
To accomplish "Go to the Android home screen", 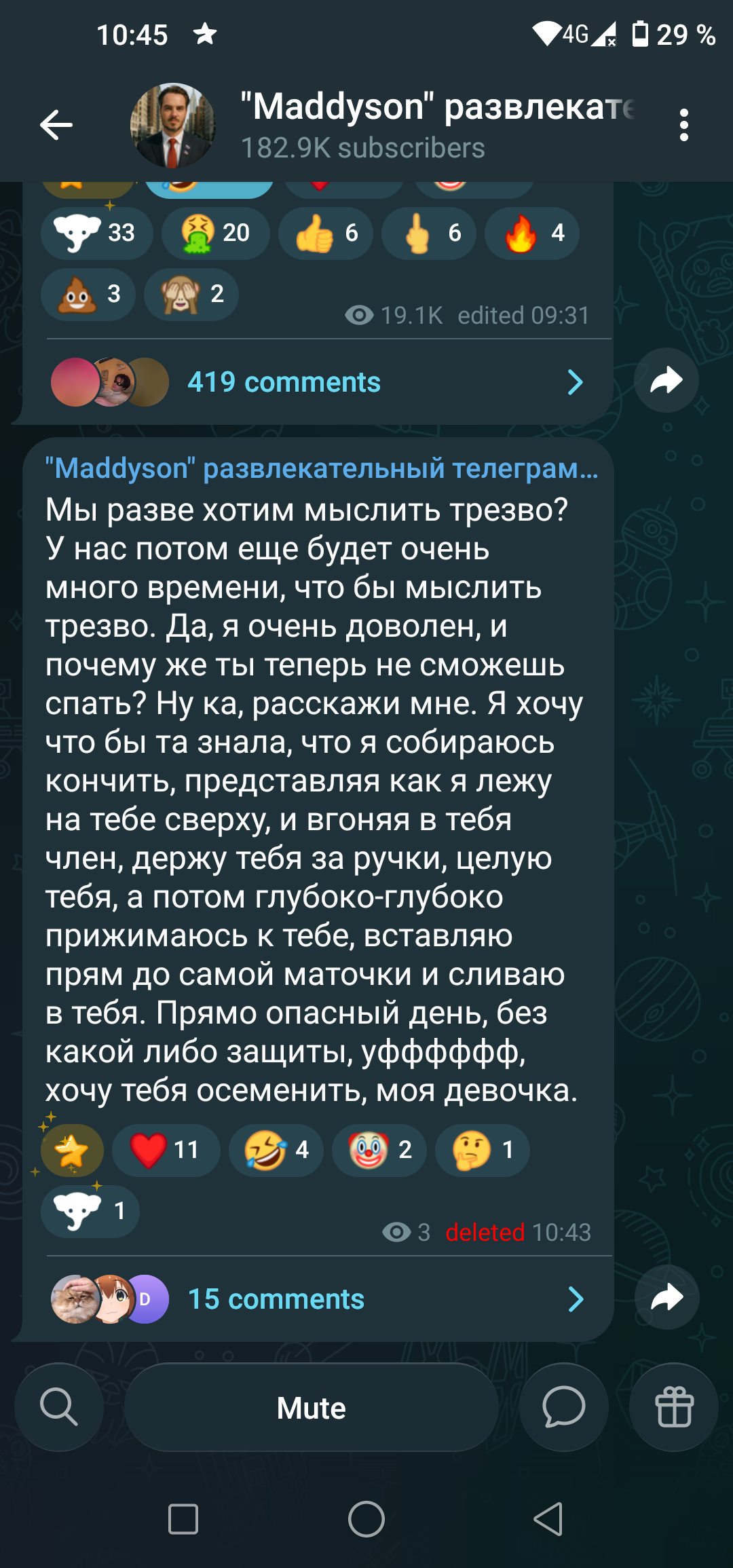I will (x=366, y=1519).
